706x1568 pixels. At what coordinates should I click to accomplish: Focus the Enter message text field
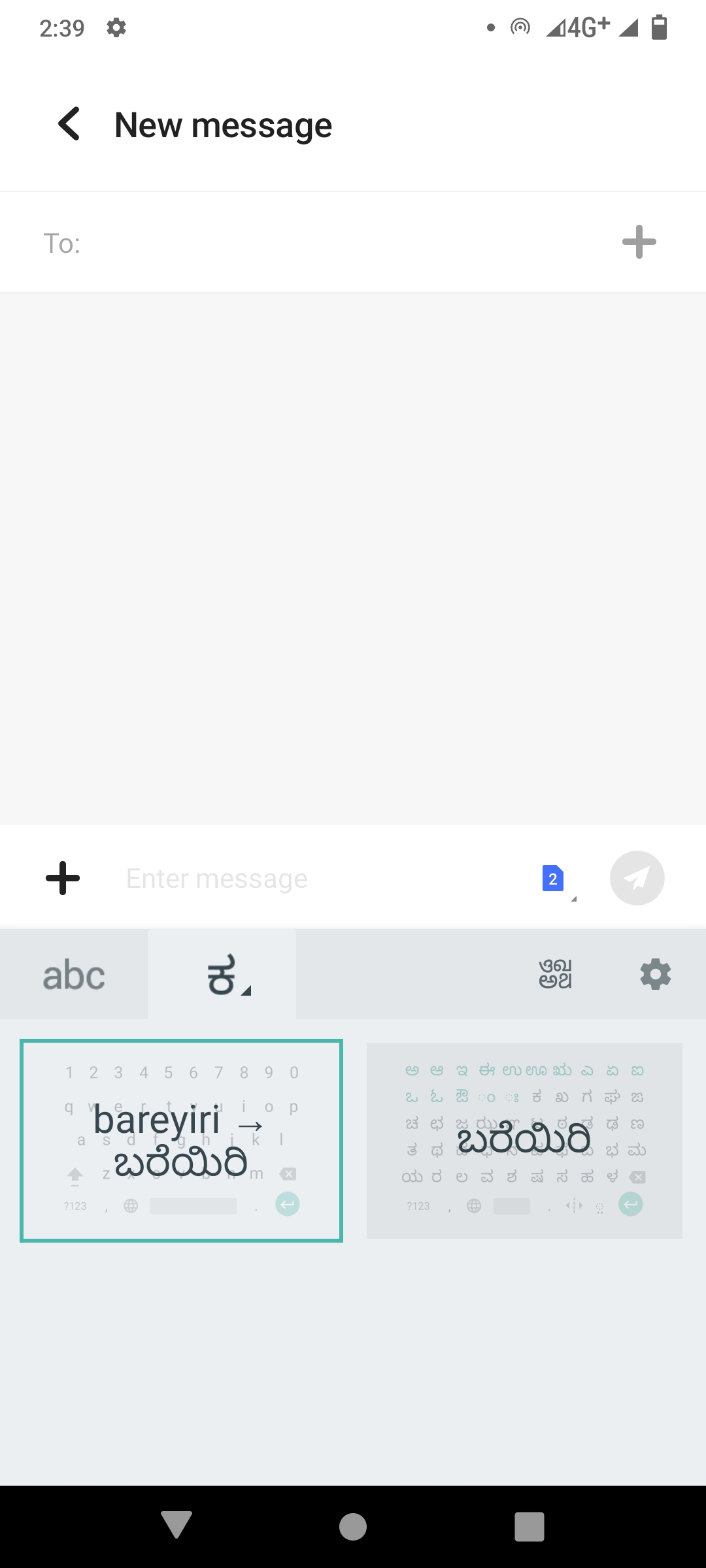320,879
